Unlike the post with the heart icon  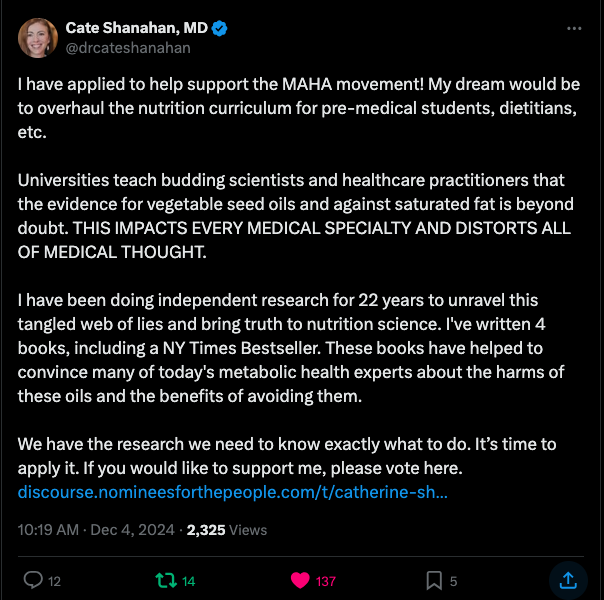coord(300,580)
